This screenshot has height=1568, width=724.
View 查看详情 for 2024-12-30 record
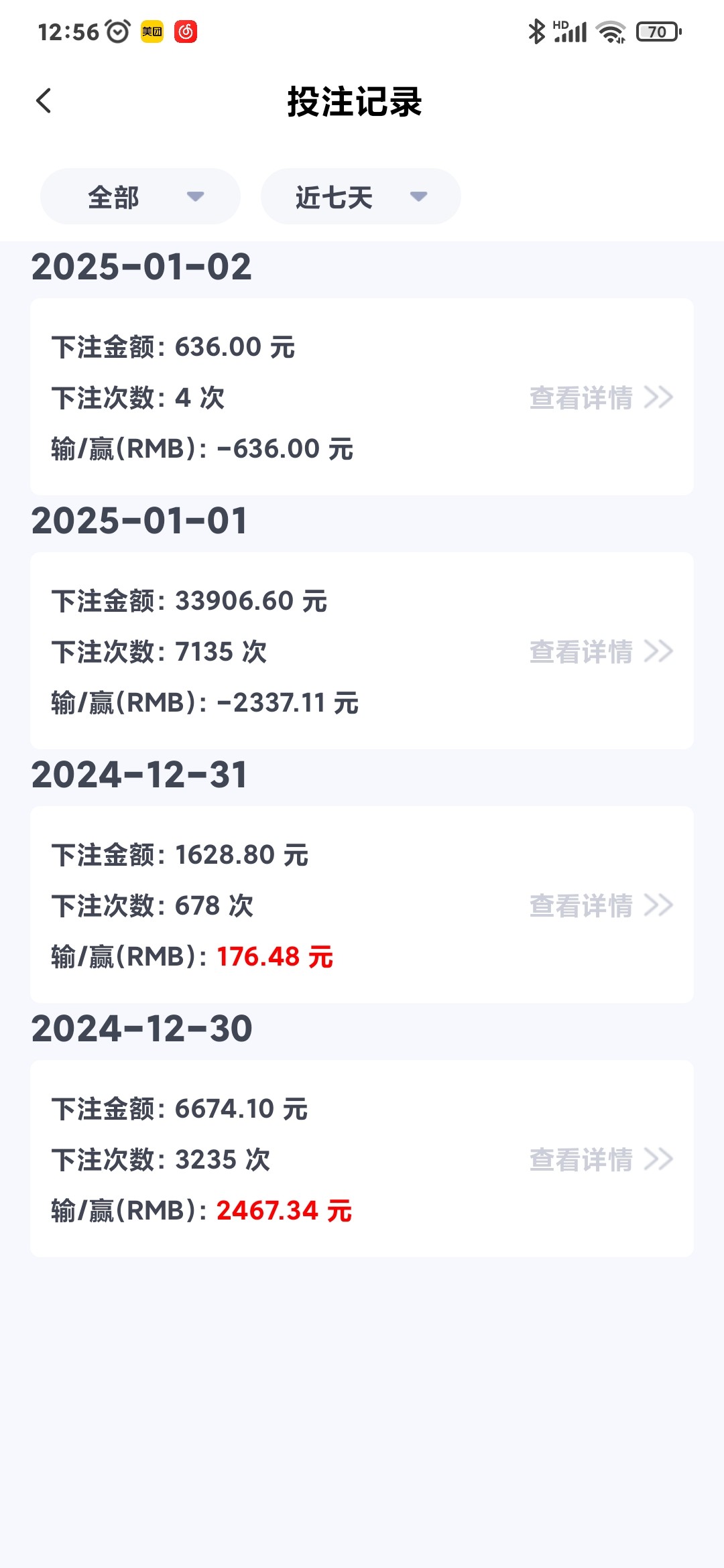[601, 1159]
